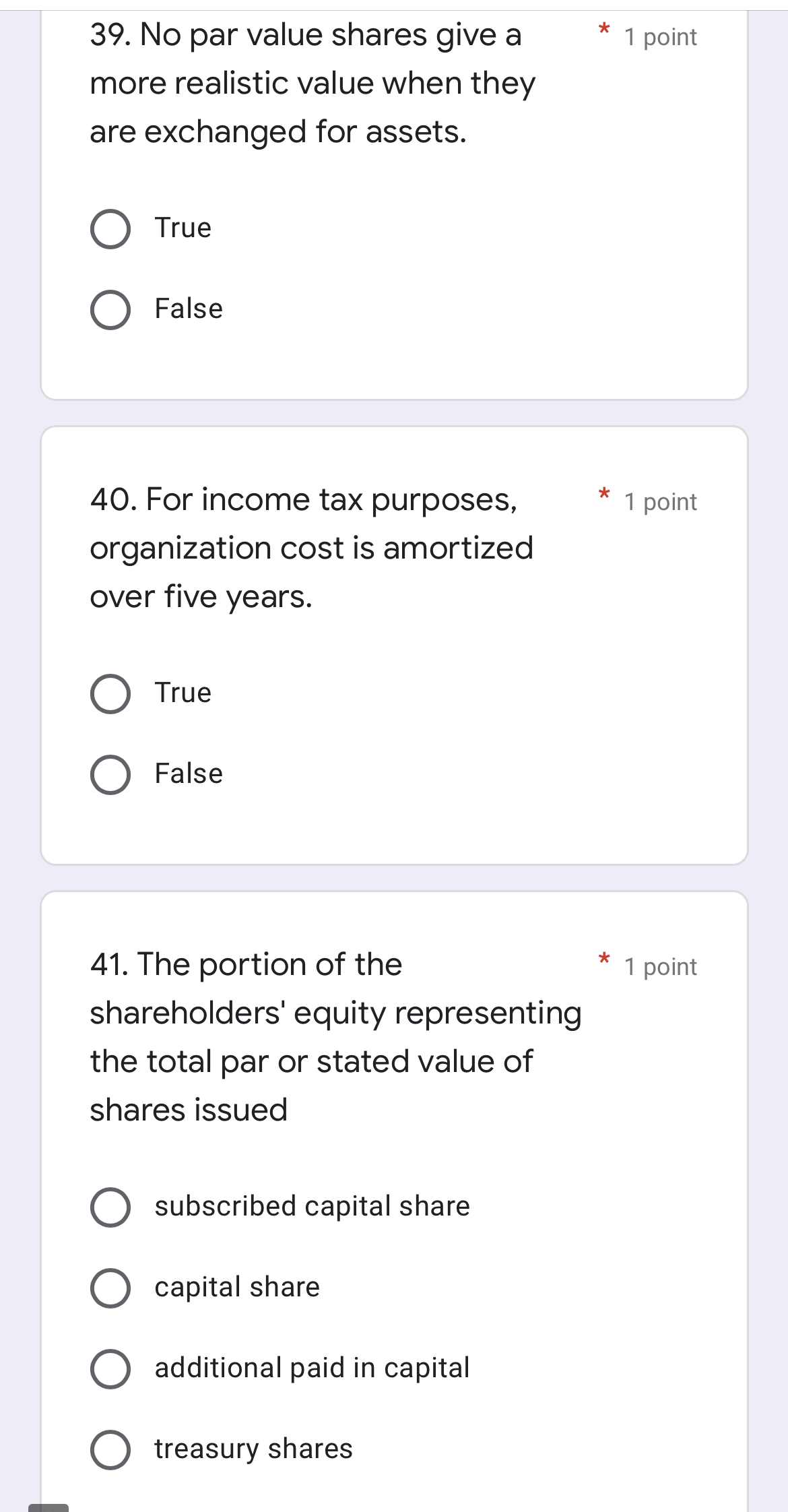This screenshot has width=788, height=1512.
Task: Select False for question 40
Action: tap(111, 774)
